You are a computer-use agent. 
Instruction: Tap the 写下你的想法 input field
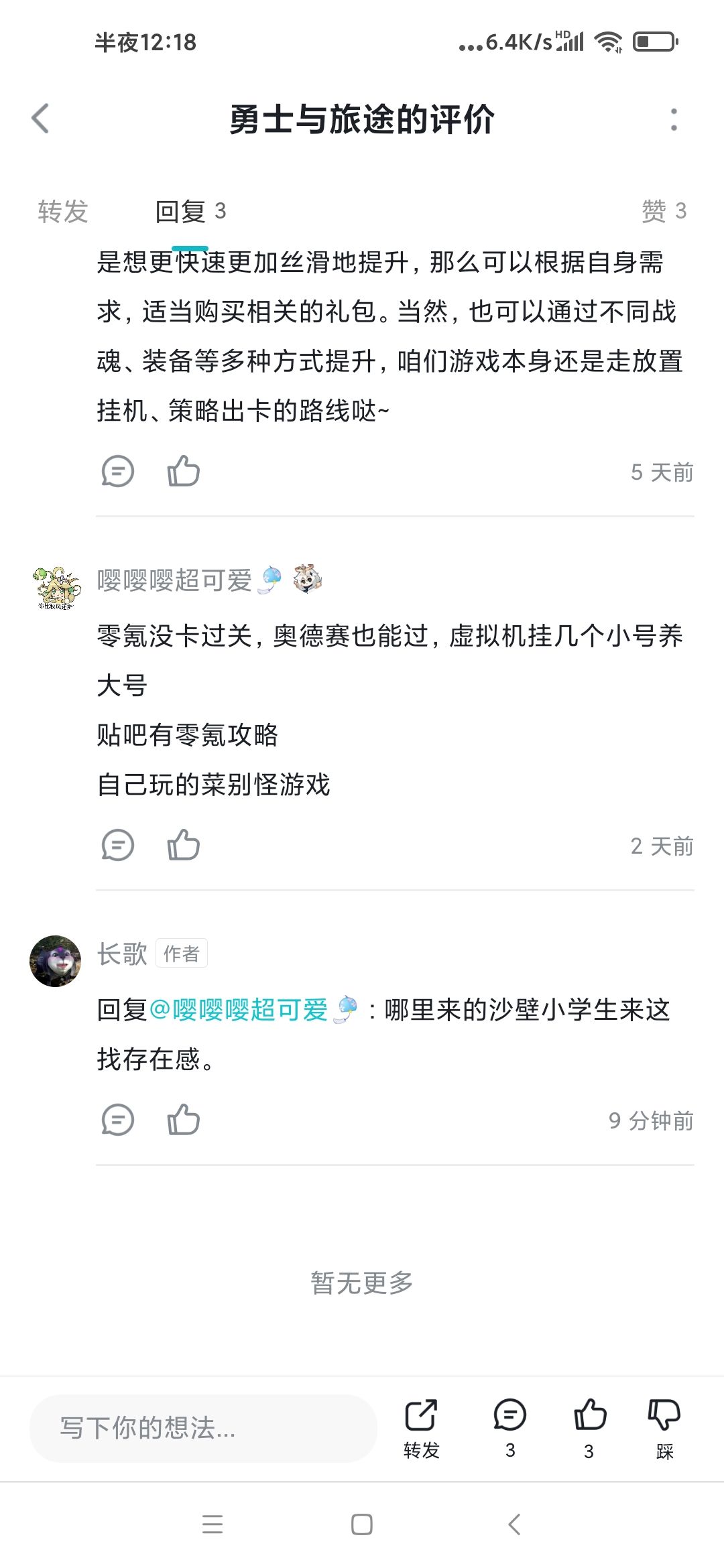[203, 1428]
